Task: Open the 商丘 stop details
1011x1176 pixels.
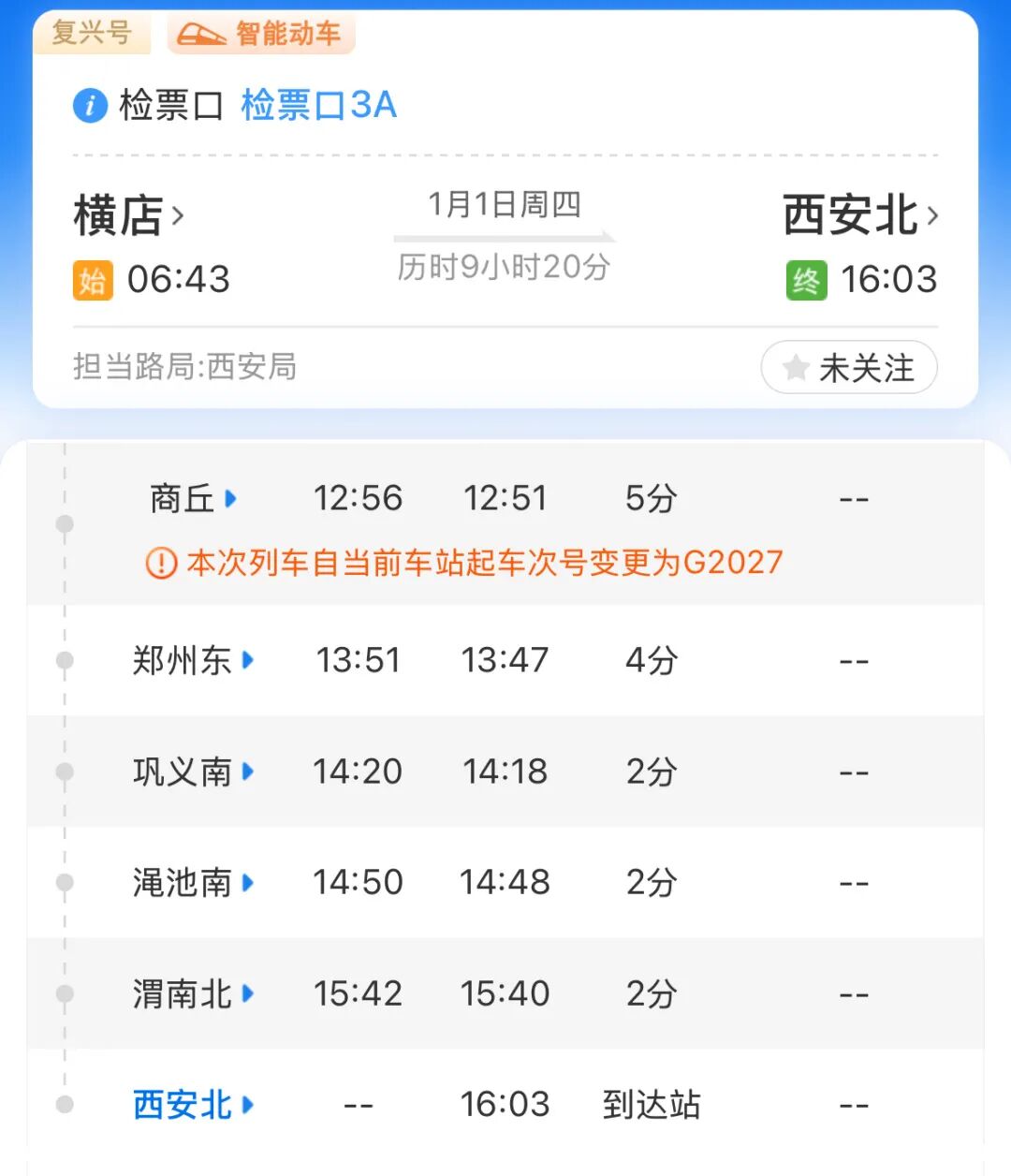Action: coord(193,499)
